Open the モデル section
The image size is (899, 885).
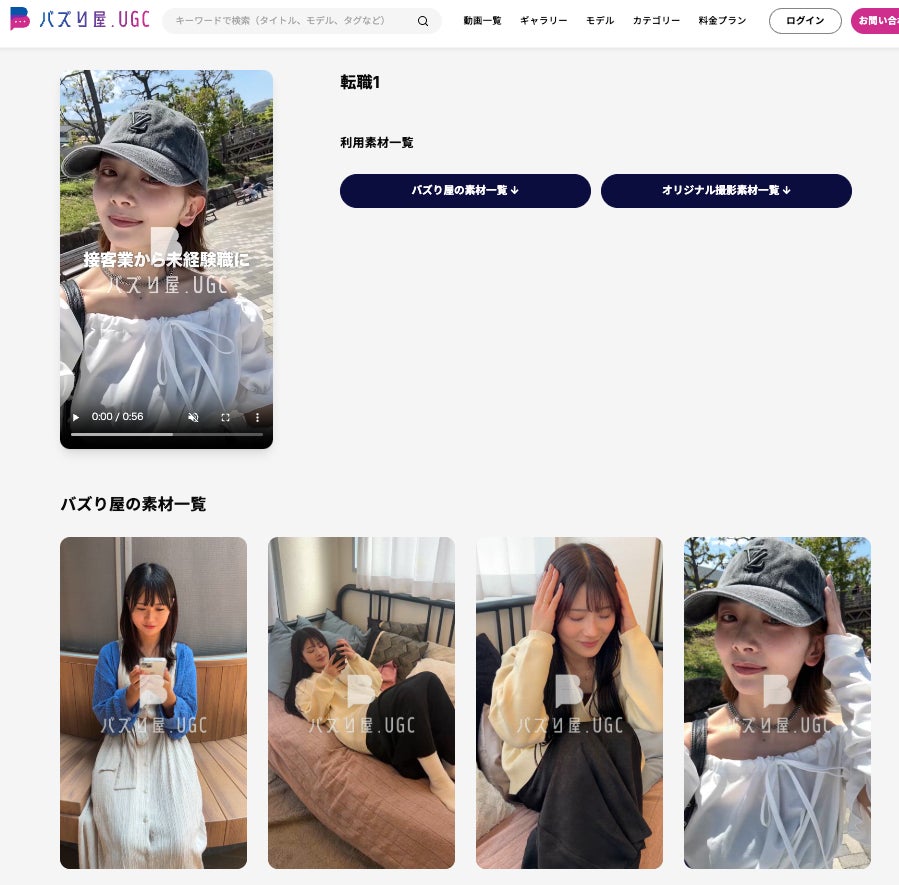point(600,21)
